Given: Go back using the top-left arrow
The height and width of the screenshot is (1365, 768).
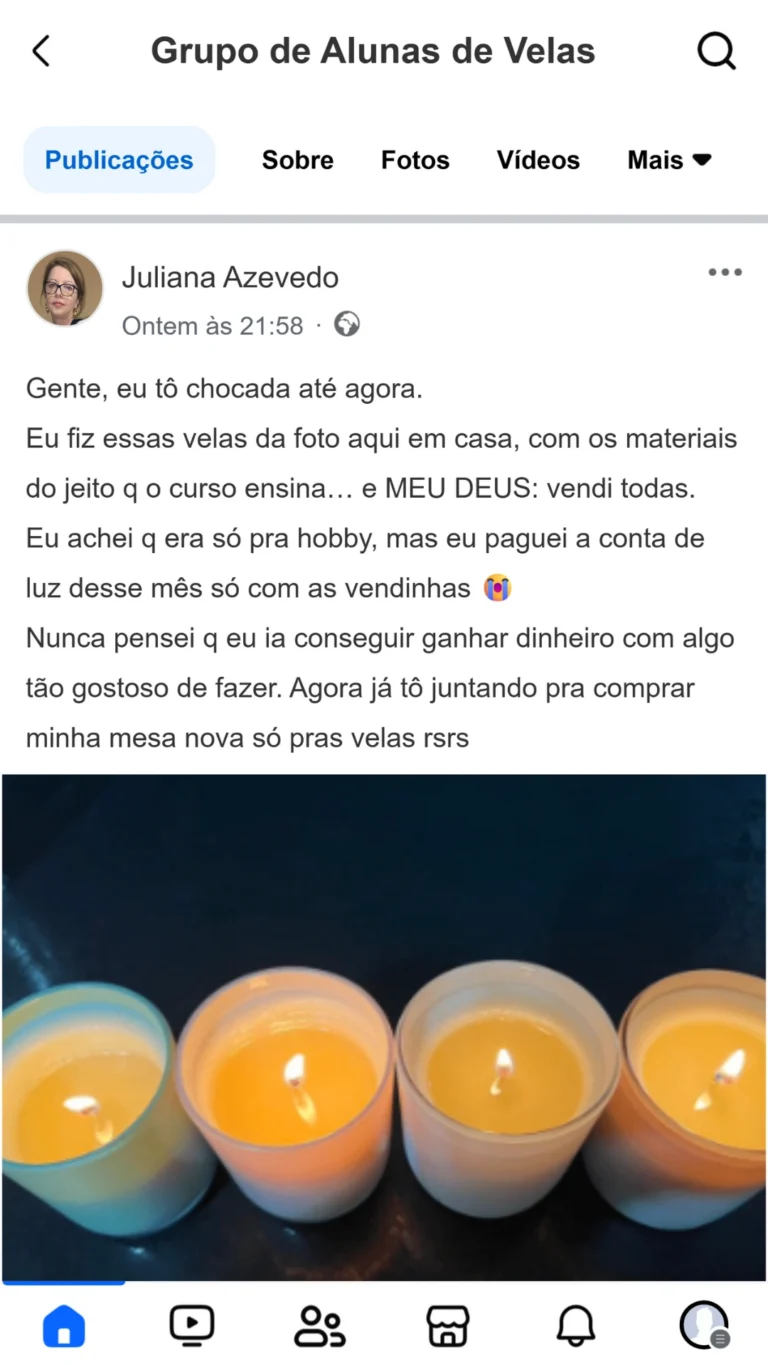Looking at the screenshot, I should 41,51.
